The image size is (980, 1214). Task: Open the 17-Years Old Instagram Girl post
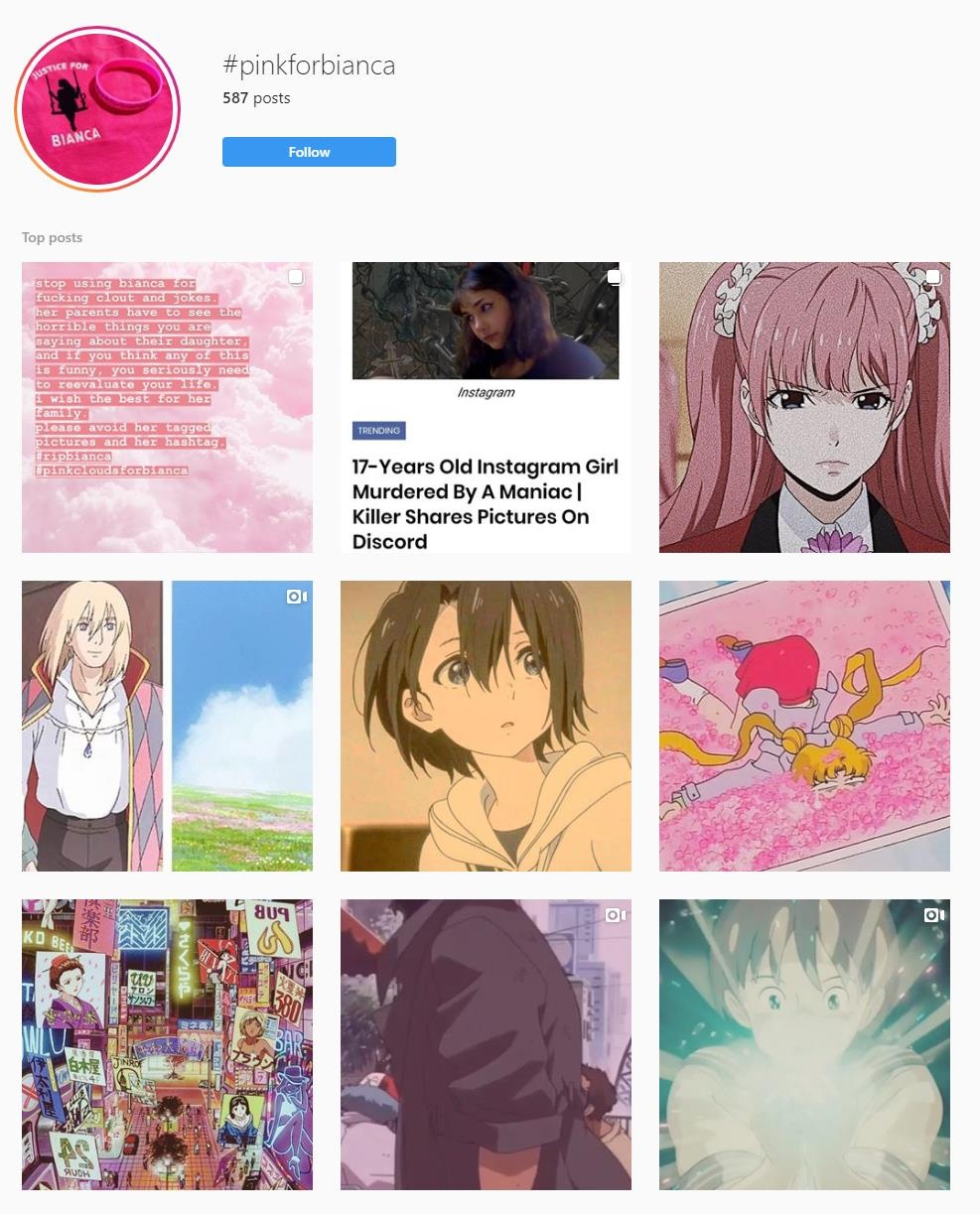pyautogui.click(x=486, y=407)
